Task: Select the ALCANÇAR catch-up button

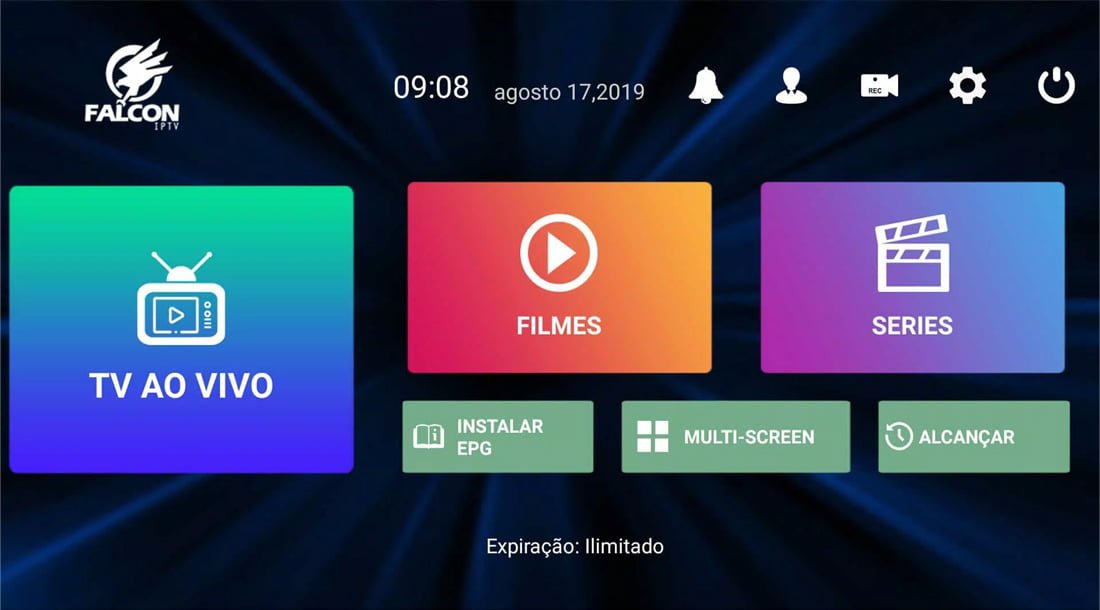Action: (973, 437)
